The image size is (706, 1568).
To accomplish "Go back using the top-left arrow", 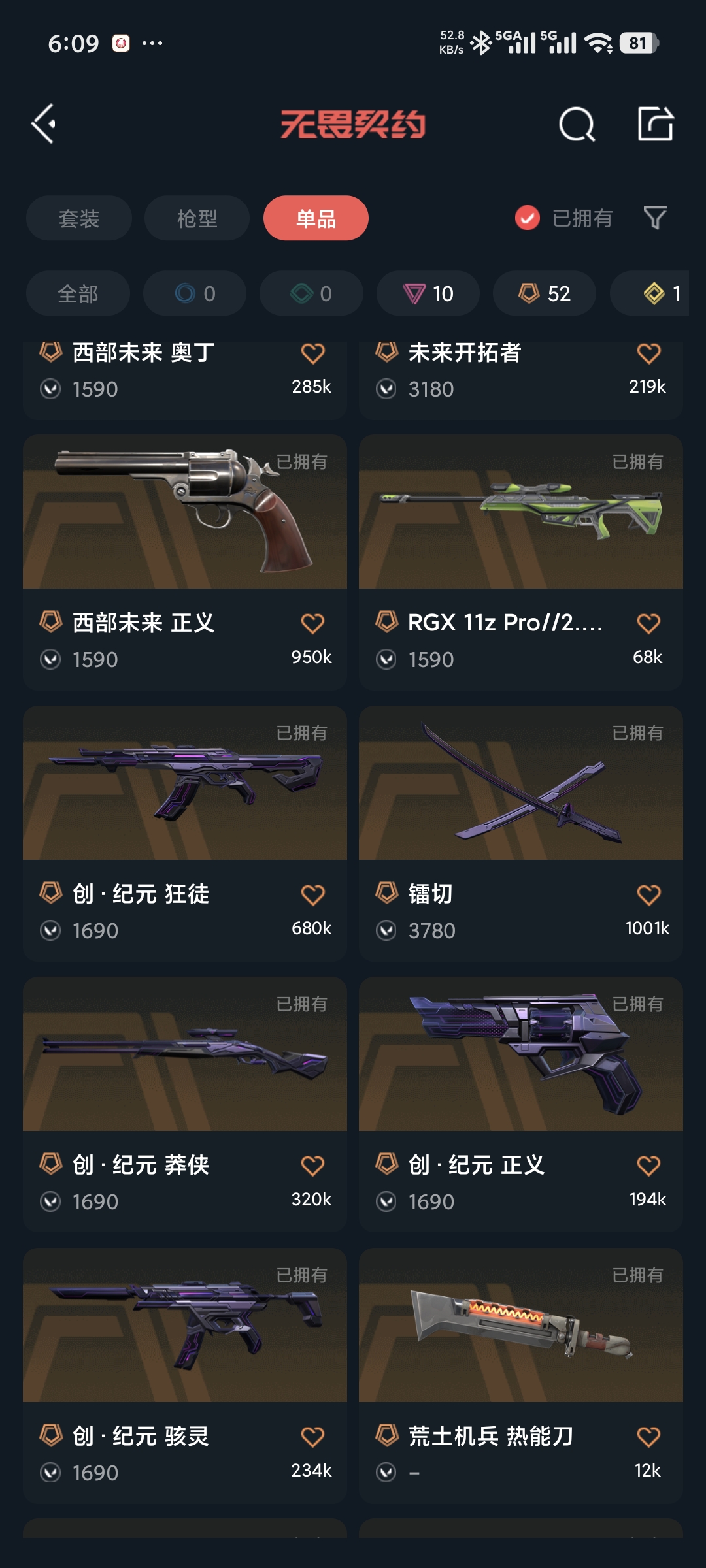I will point(44,124).
